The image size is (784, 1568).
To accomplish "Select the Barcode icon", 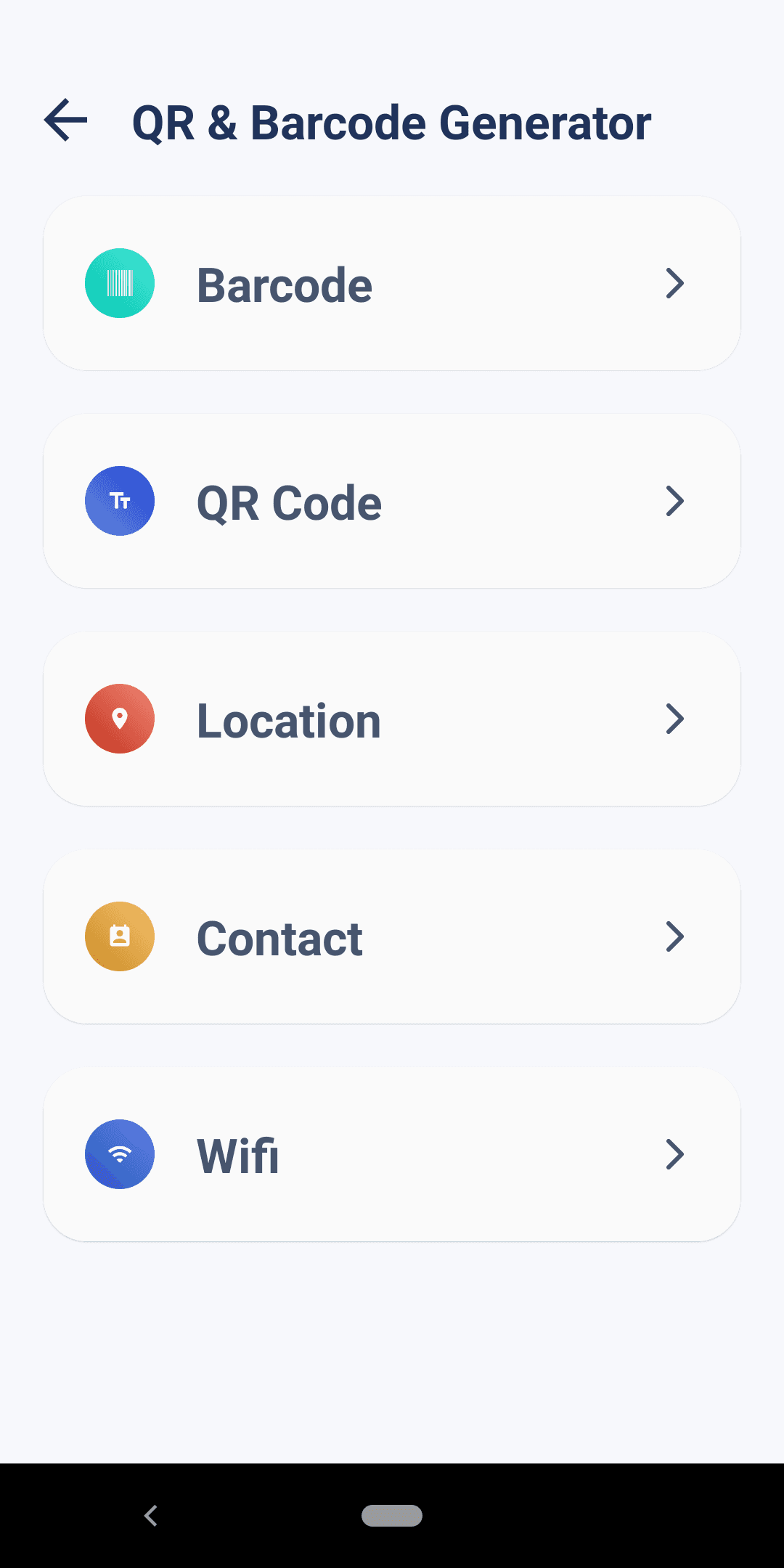I will (120, 283).
